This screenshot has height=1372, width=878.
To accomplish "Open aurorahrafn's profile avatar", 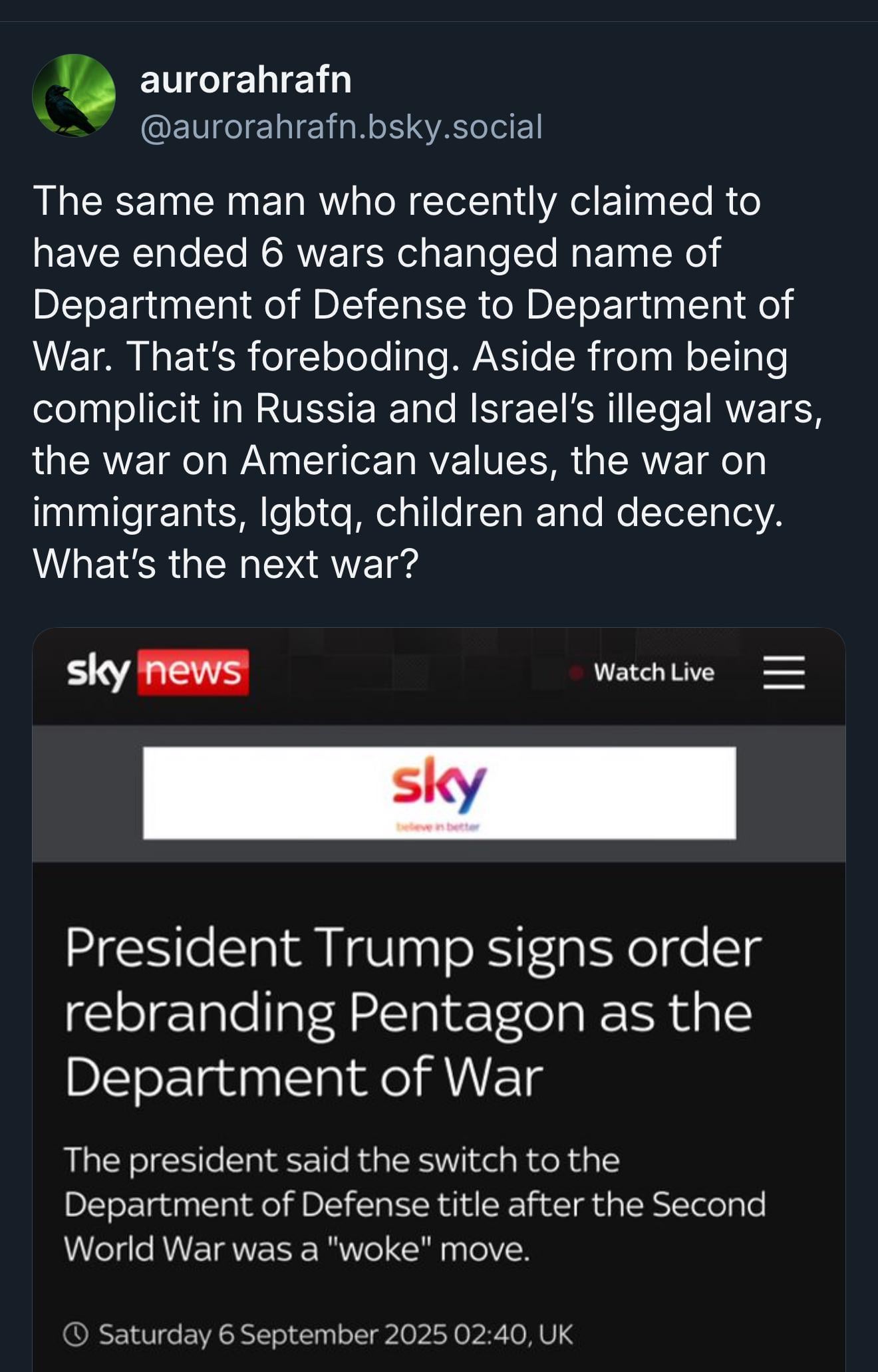I will click(73, 96).
